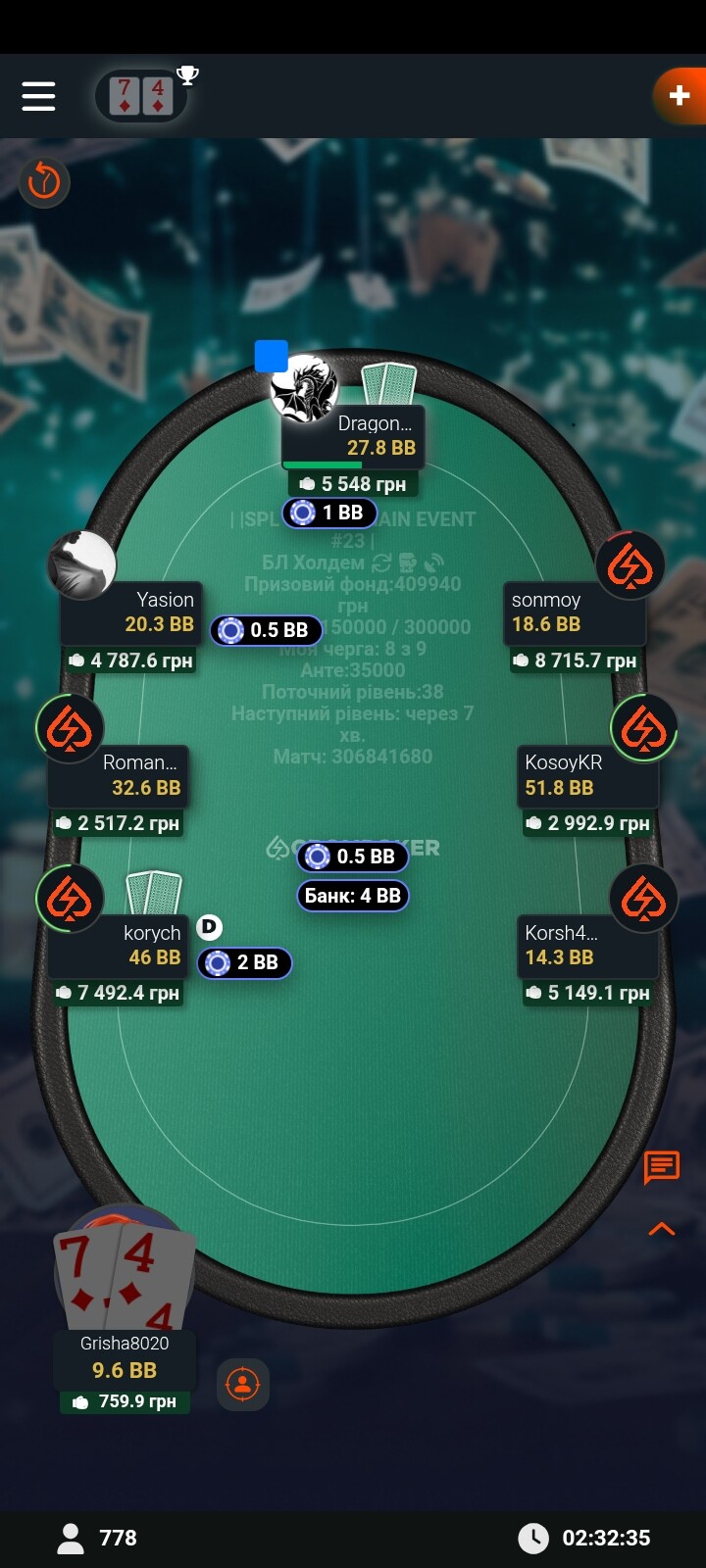706x1568 pixels.
Task: Open Korsh4's player profile
Action: [644, 899]
